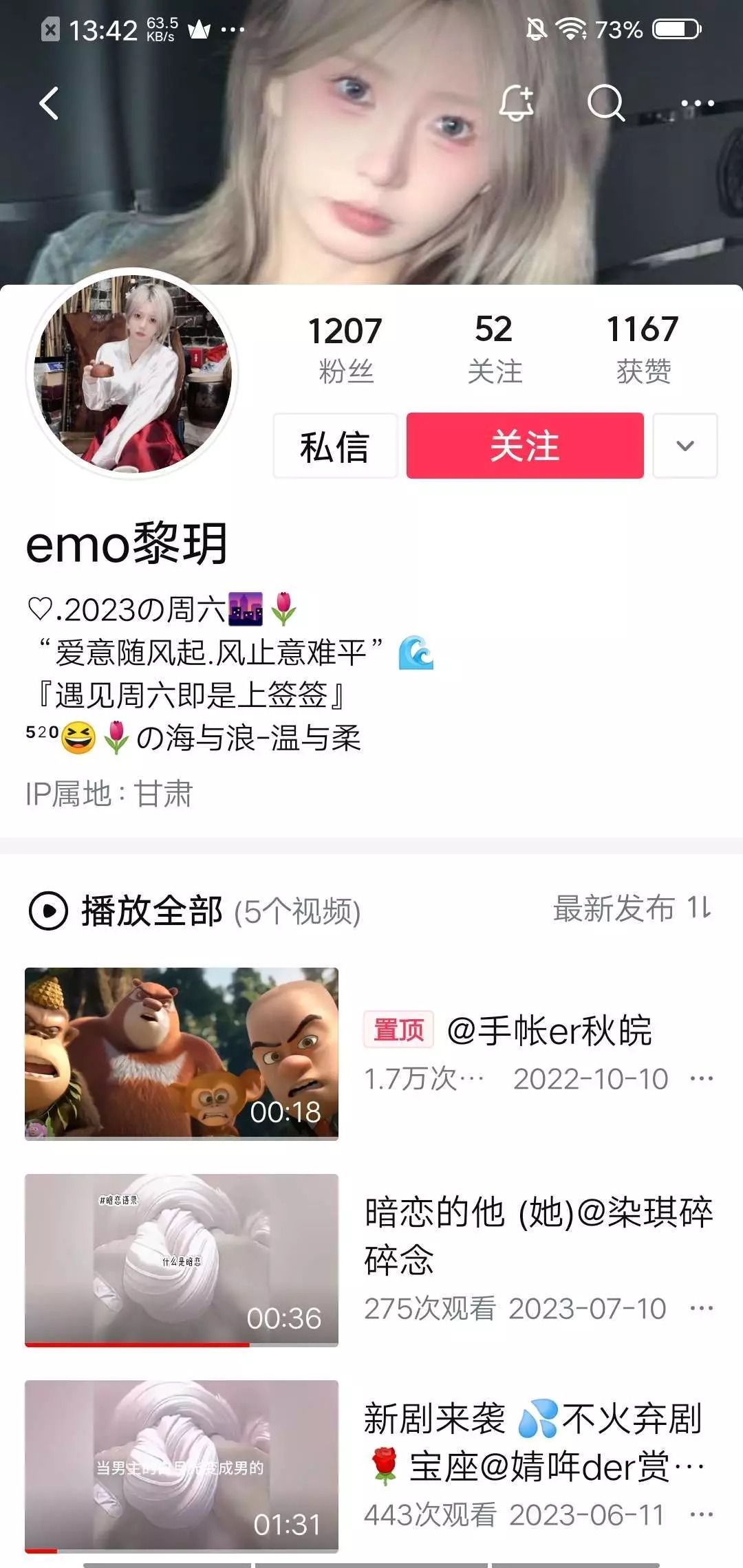Play the video 新剧来袭 不火弃剧
Image resolution: width=743 pixels, height=1568 pixels.
pos(182,1466)
